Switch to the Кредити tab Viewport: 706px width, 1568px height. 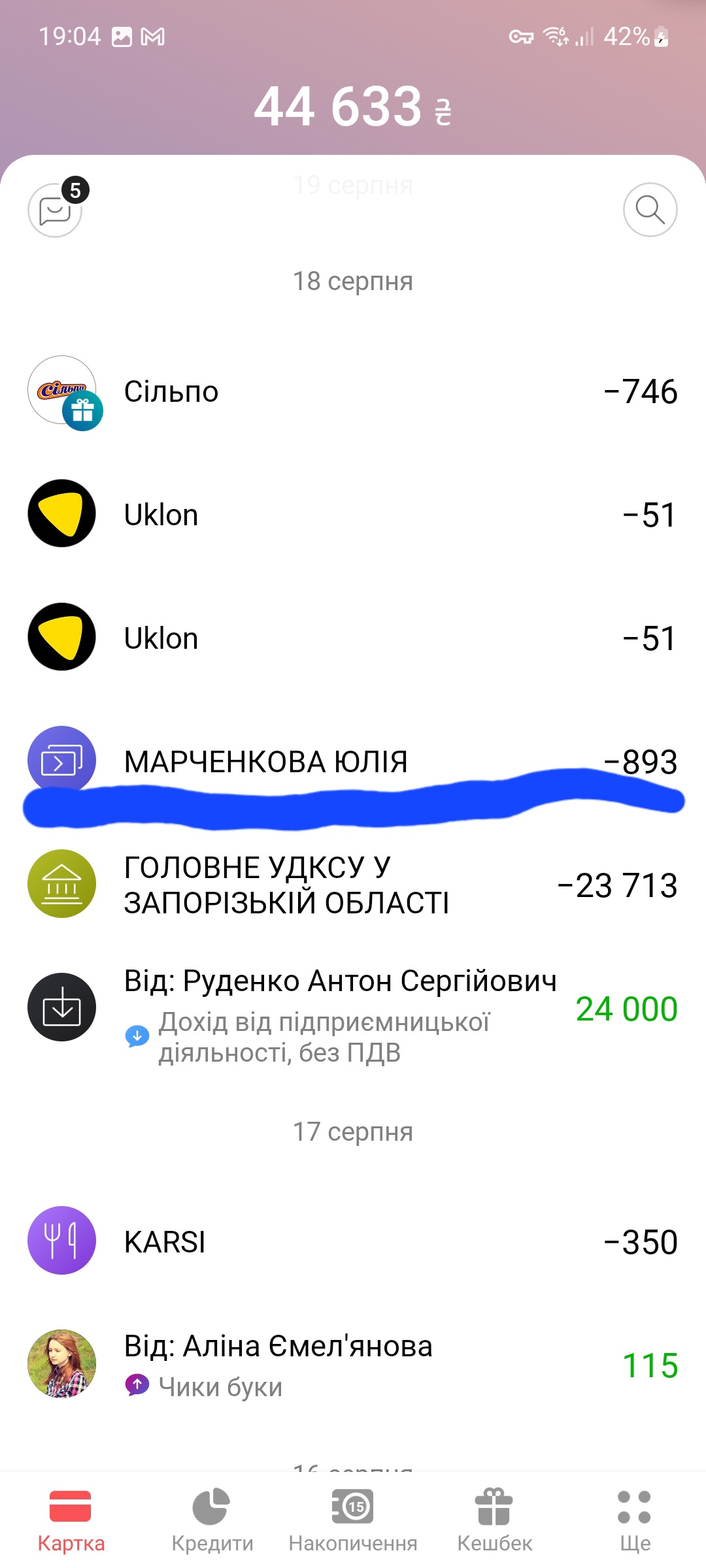tap(212, 1520)
